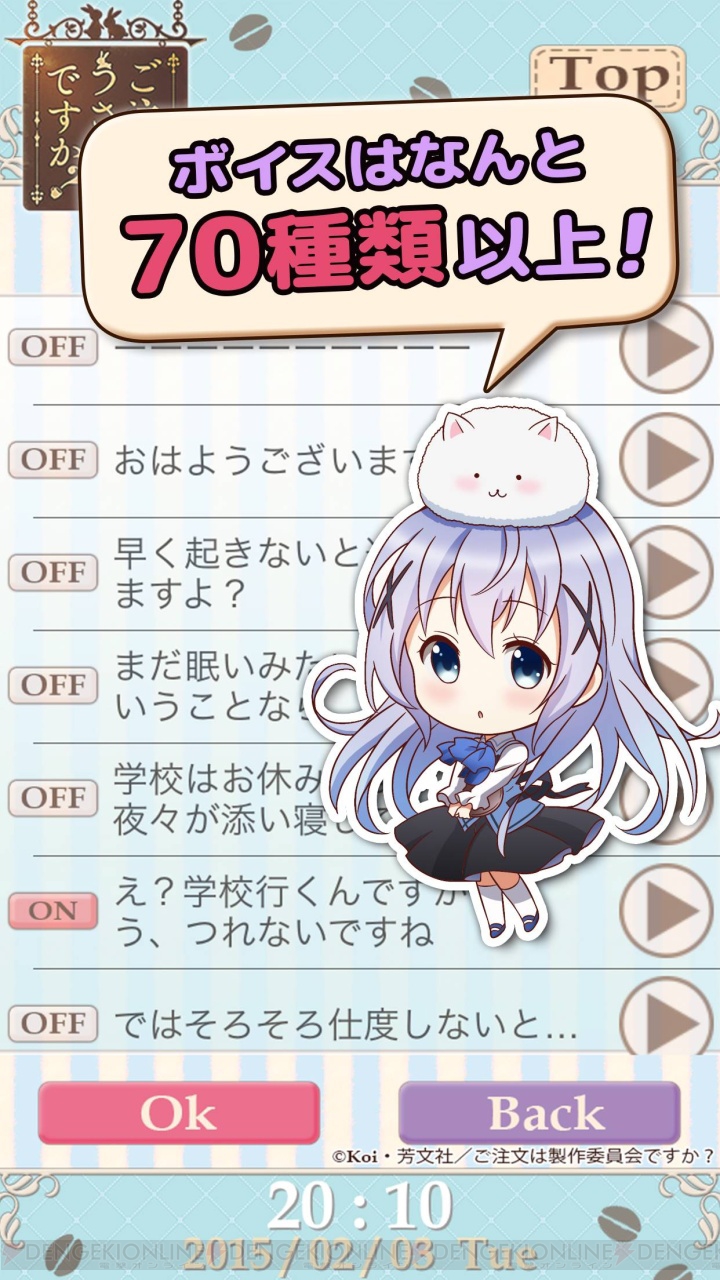Enable the "まだ眠いみたい" voice

click(55, 685)
